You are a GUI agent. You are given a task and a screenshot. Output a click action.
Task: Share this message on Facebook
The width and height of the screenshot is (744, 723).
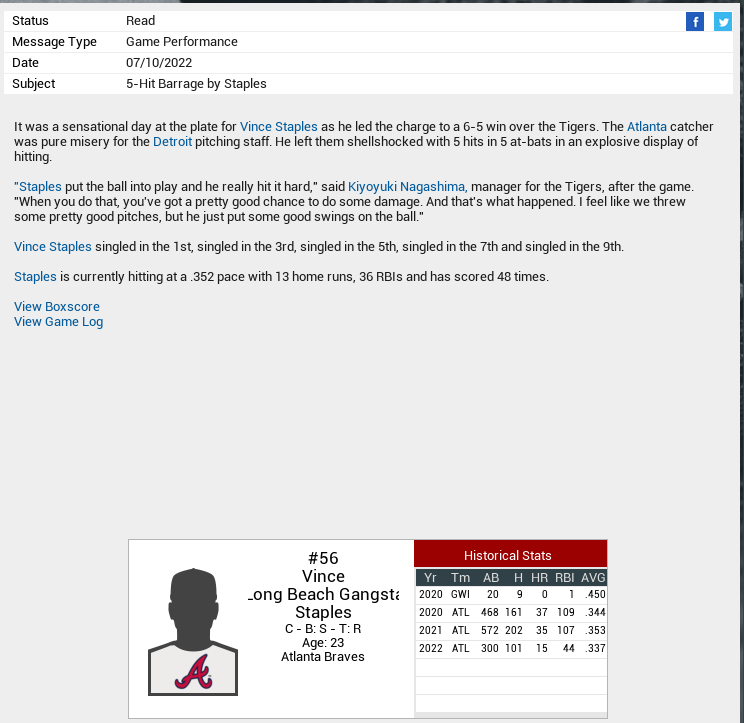[x=695, y=22]
